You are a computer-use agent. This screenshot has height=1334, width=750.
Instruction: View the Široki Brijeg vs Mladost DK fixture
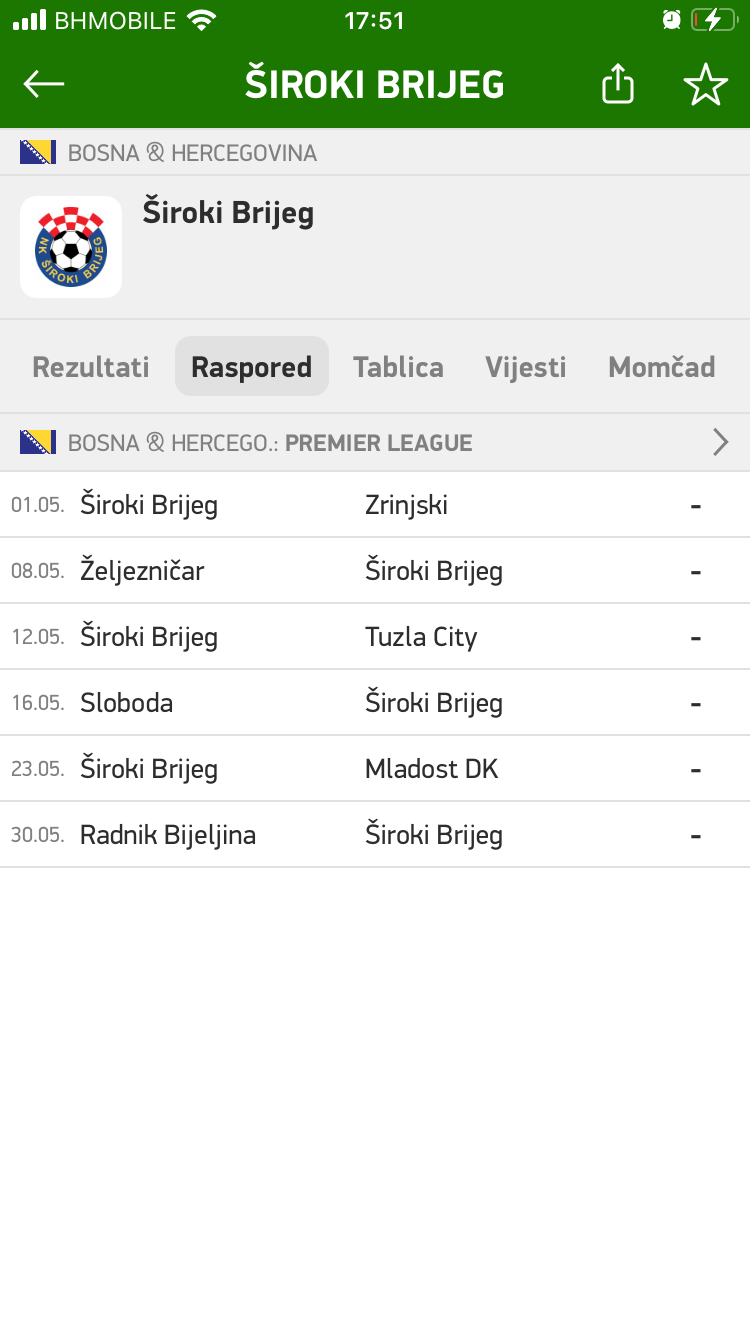coord(375,769)
